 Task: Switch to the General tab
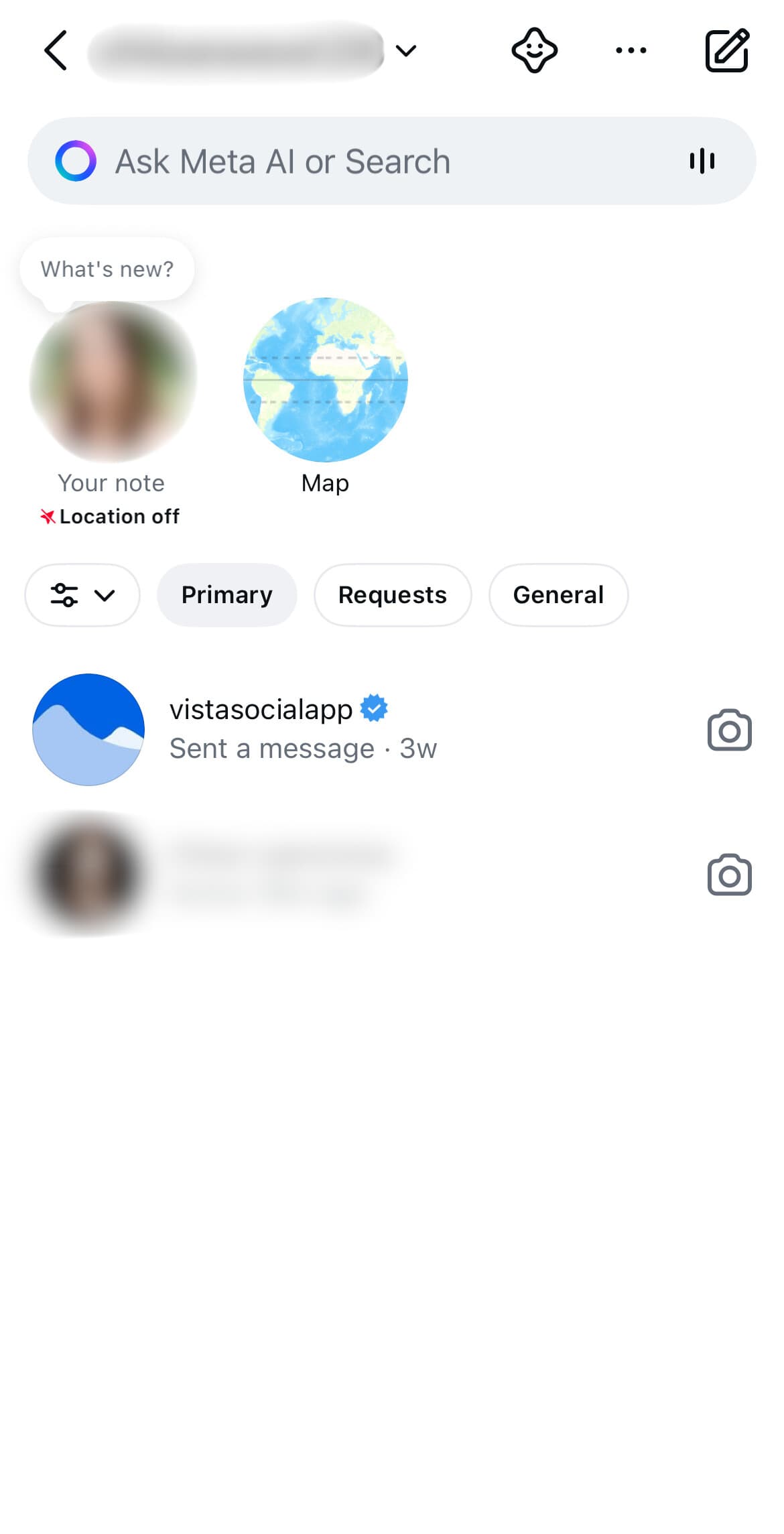coord(558,595)
